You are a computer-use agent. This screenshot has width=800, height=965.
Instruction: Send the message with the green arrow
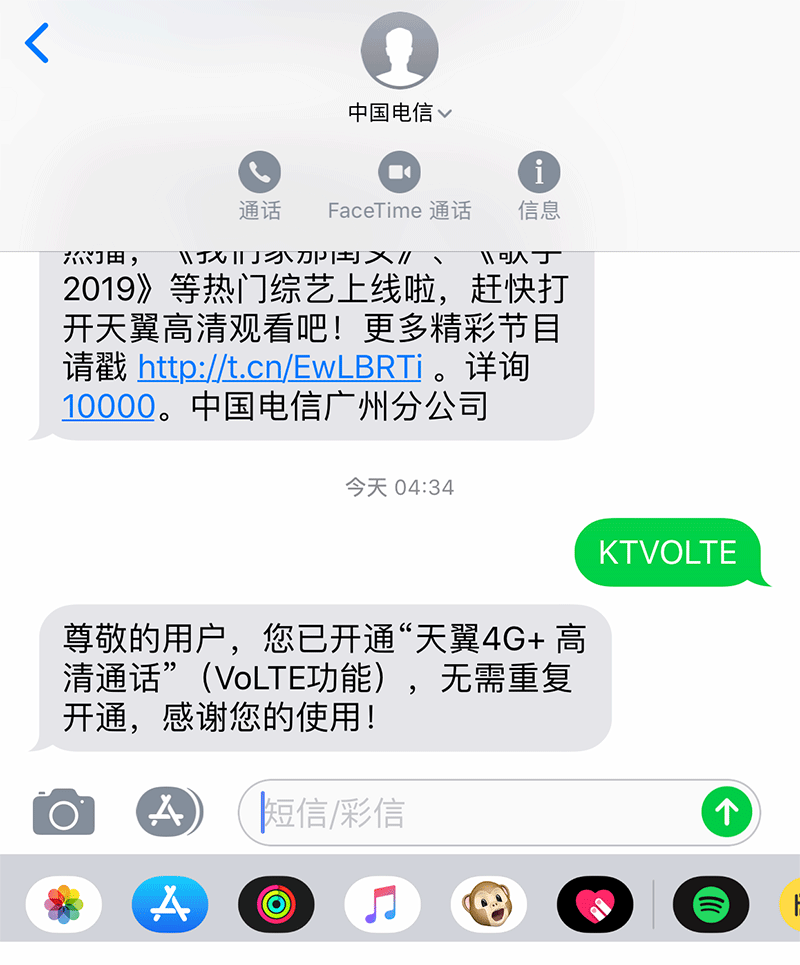(x=727, y=812)
